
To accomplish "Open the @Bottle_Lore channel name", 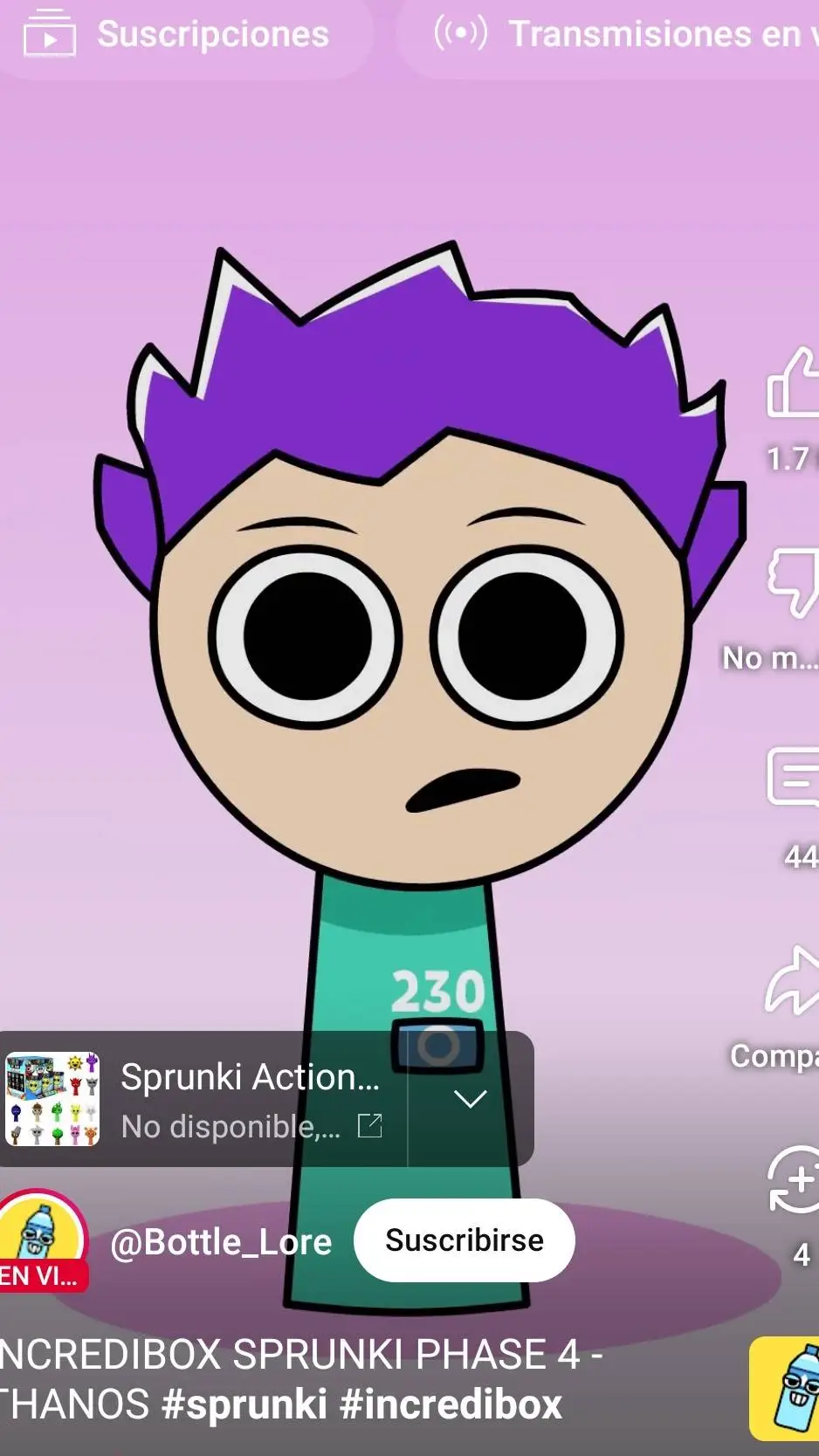I will click(x=221, y=1241).
